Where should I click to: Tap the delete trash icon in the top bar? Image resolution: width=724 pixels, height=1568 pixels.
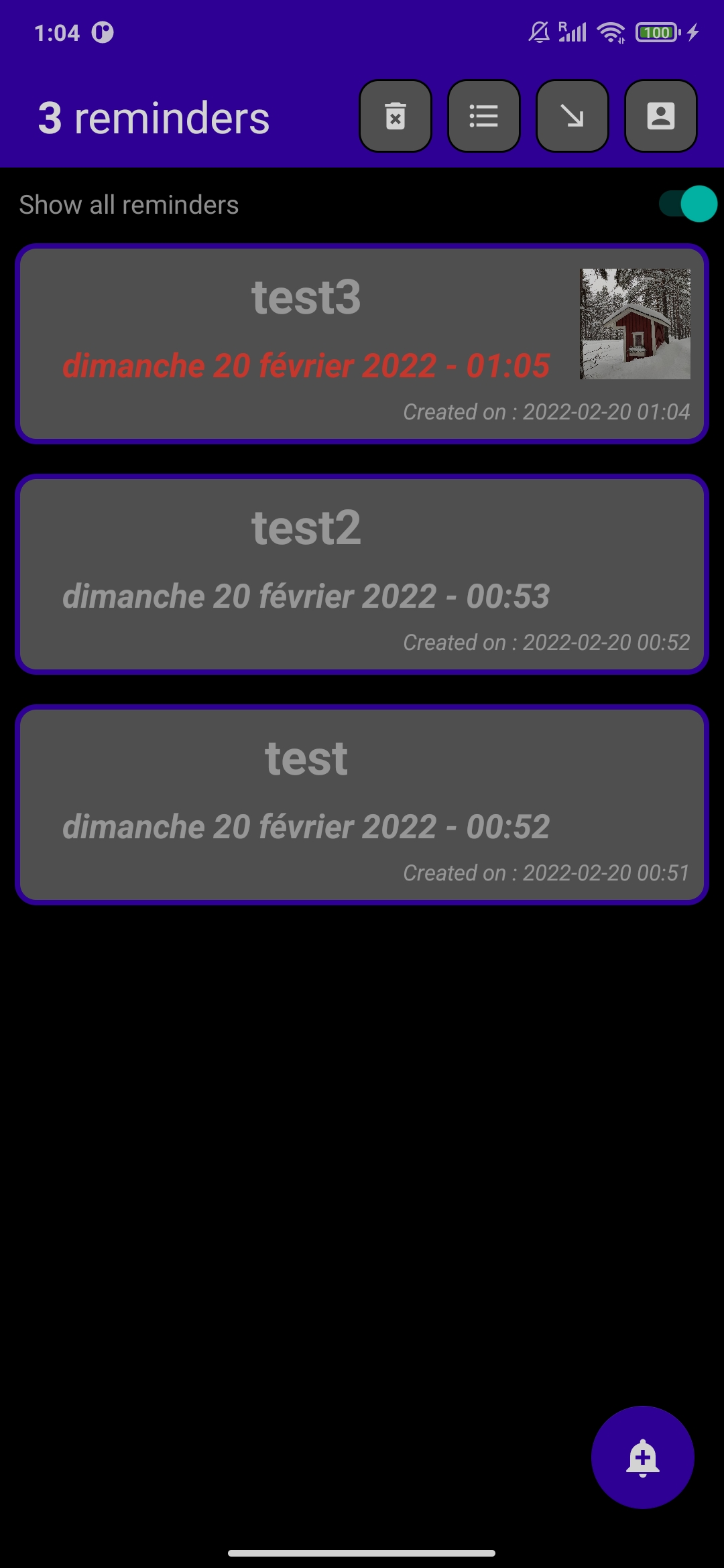[x=396, y=116]
